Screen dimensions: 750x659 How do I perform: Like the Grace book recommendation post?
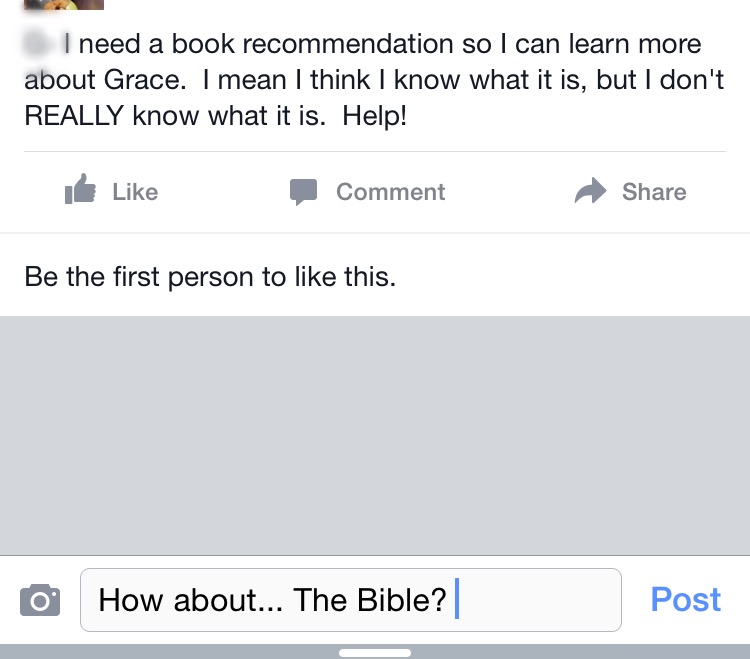click(x=111, y=192)
